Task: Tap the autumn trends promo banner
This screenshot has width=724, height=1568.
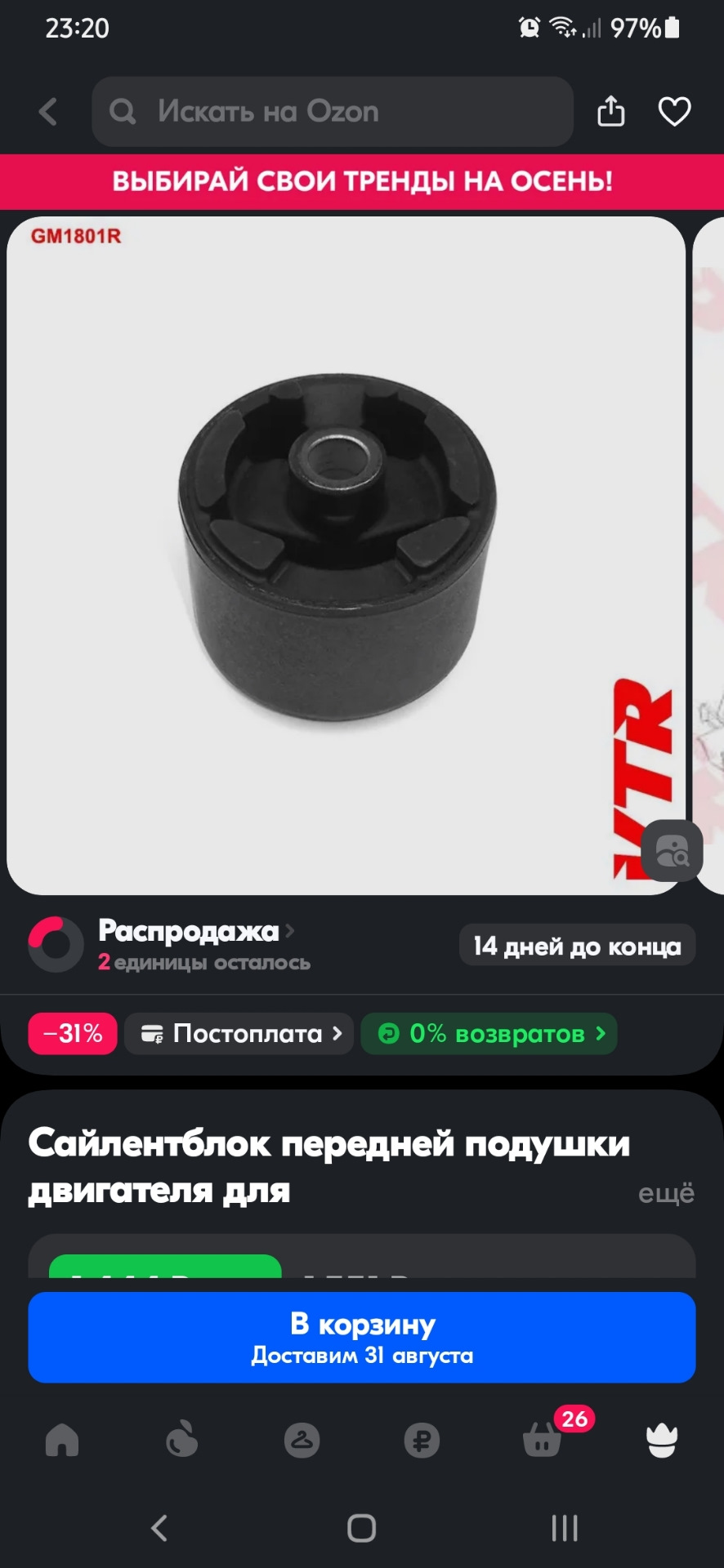Action: click(x=362, y=181)
